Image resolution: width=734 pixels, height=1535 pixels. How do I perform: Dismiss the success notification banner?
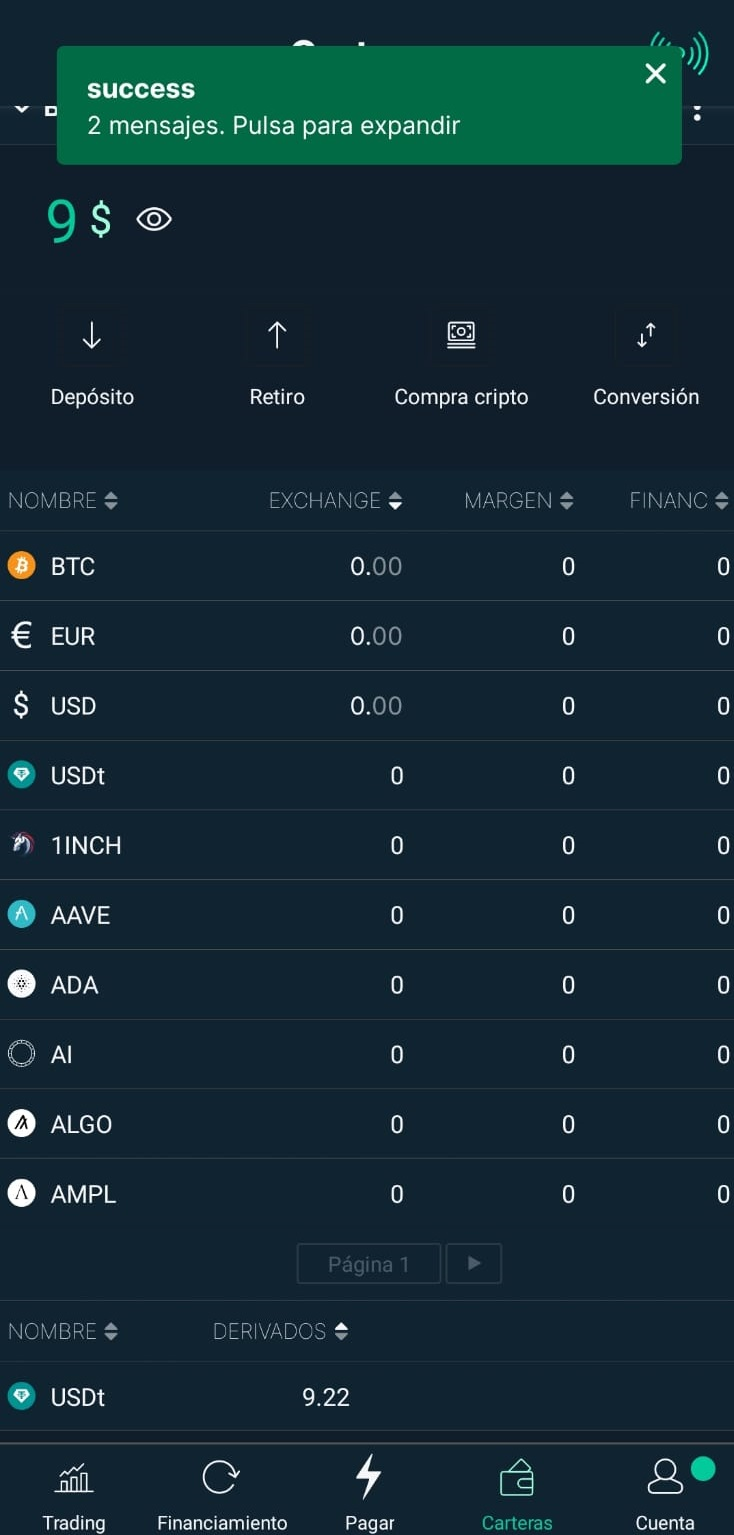point(655,73)
